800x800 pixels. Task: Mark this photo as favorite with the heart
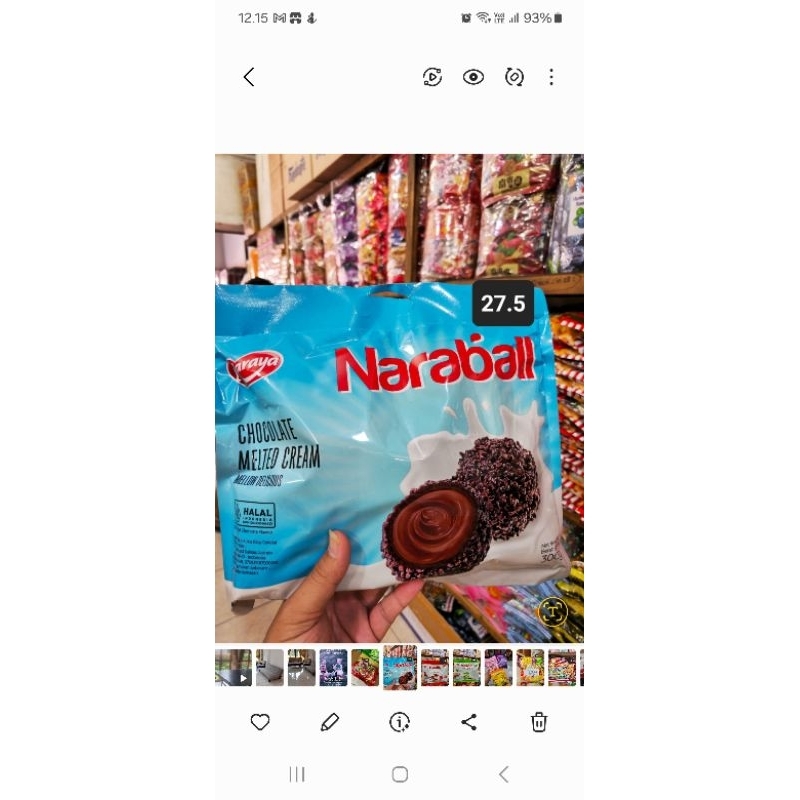(260, 722)
